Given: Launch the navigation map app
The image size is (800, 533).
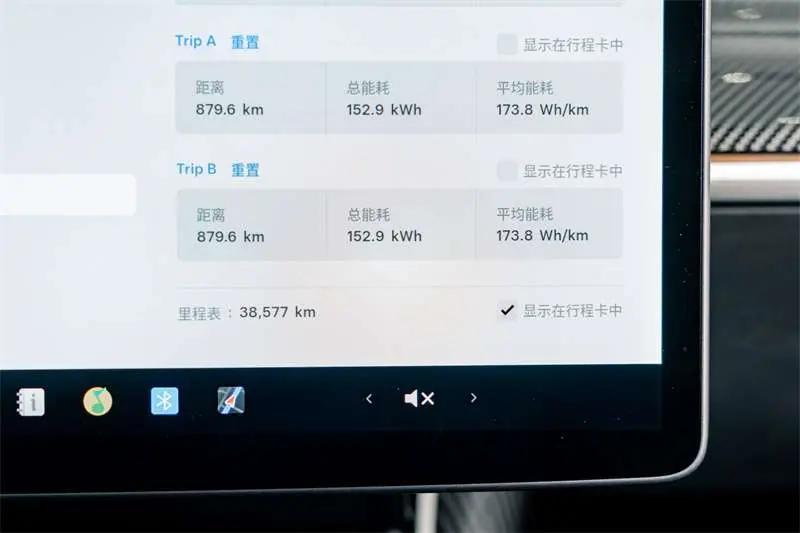Looking at the screenshot, I should (x=231, y=401).
